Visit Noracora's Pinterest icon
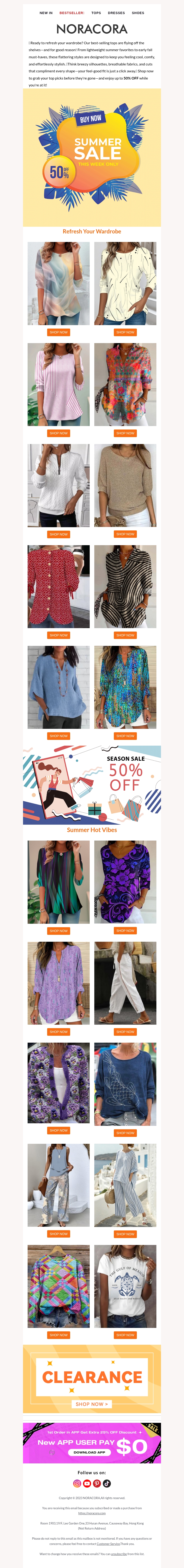The height and width of the screenshot is (1568, 184). [x=97, y=1483]
